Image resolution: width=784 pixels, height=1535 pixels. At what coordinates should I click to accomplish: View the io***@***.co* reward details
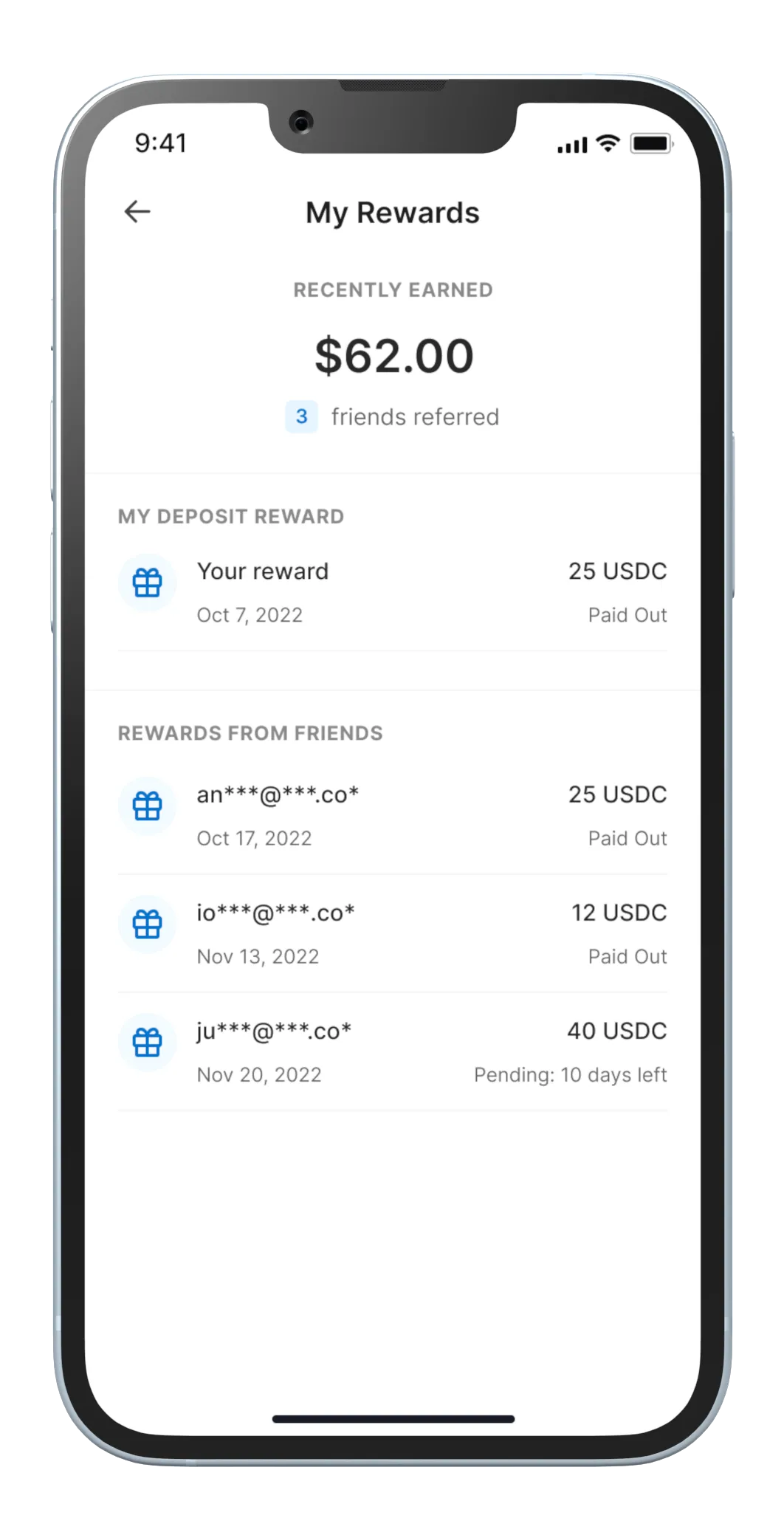[x=392, y=934]
